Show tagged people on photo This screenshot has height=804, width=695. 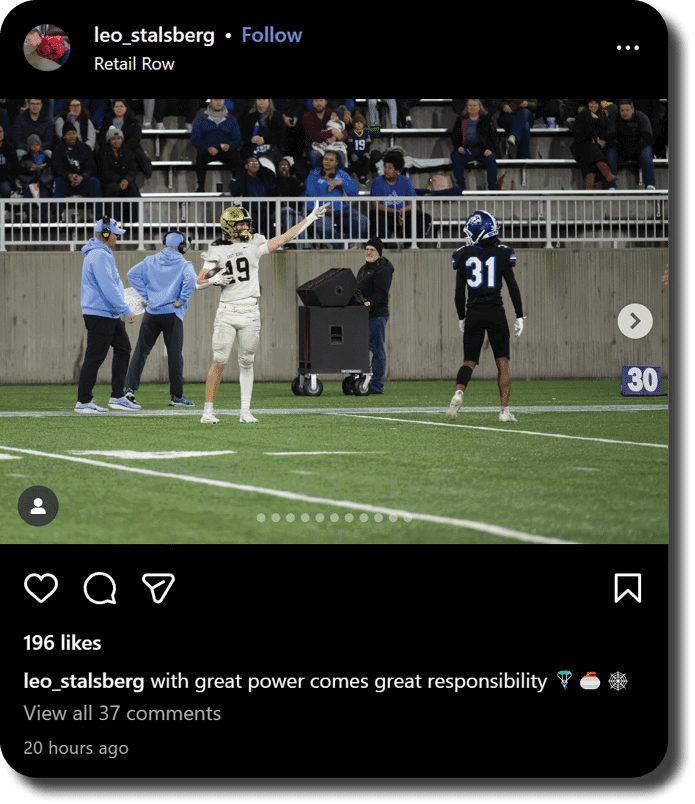pyautogui.click(x=38, y=506)
